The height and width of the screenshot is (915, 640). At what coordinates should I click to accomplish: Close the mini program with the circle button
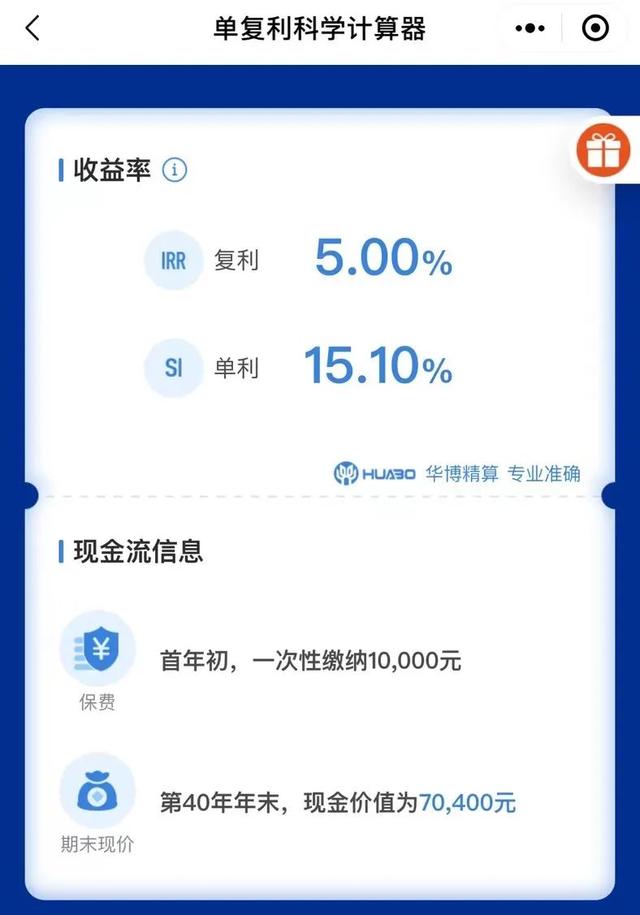pyautogui.click(x=595, y=29)
